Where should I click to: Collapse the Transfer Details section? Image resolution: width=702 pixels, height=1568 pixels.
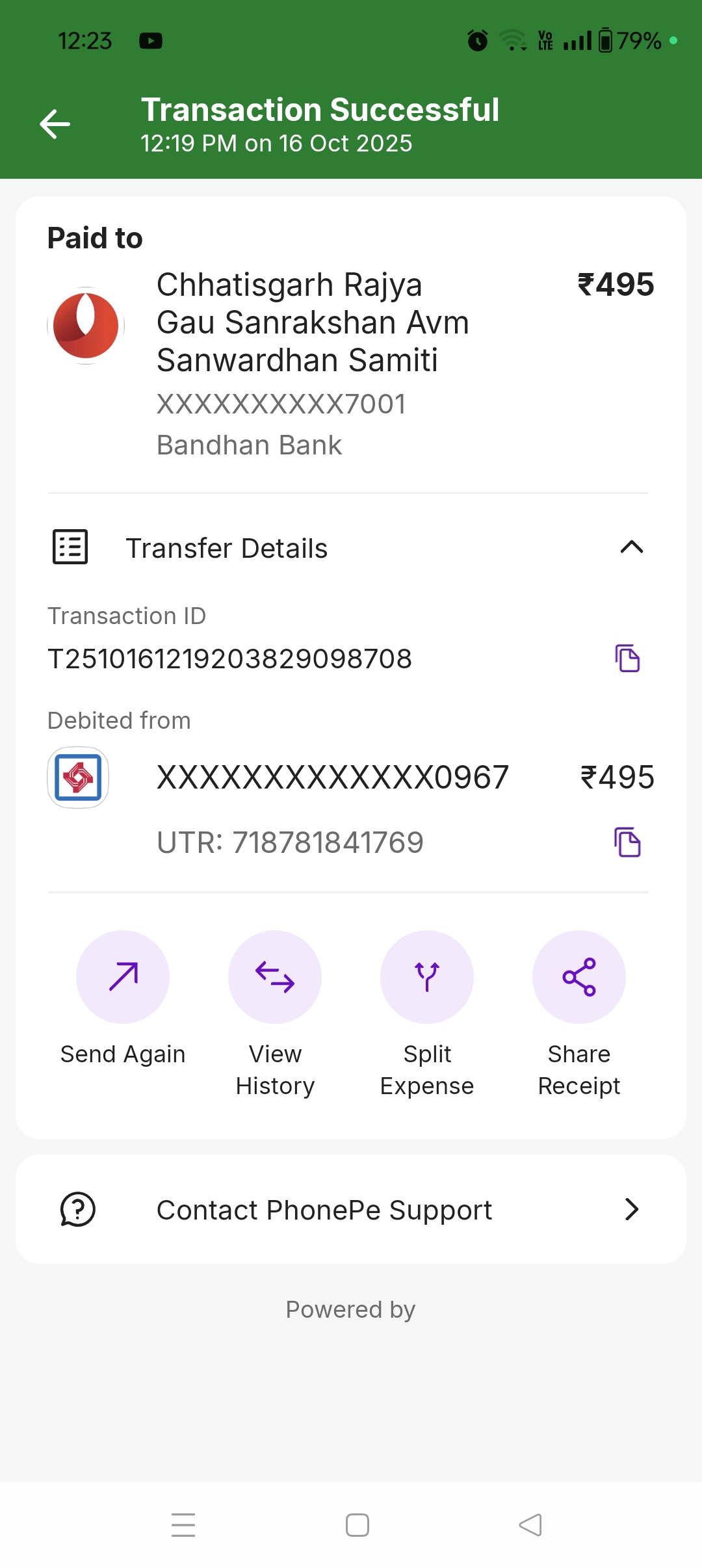point(631,547)
